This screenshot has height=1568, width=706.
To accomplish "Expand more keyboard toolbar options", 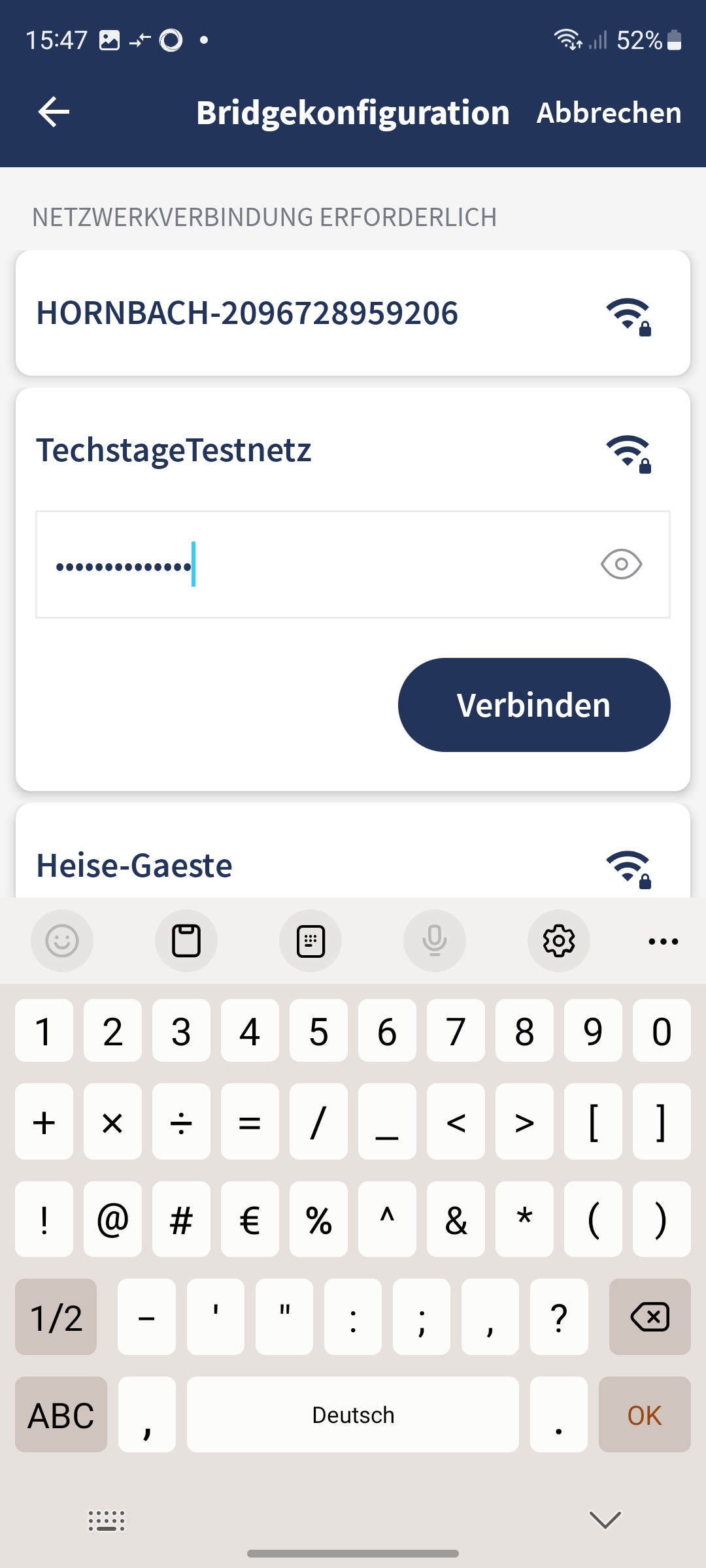I will (663, 941).
